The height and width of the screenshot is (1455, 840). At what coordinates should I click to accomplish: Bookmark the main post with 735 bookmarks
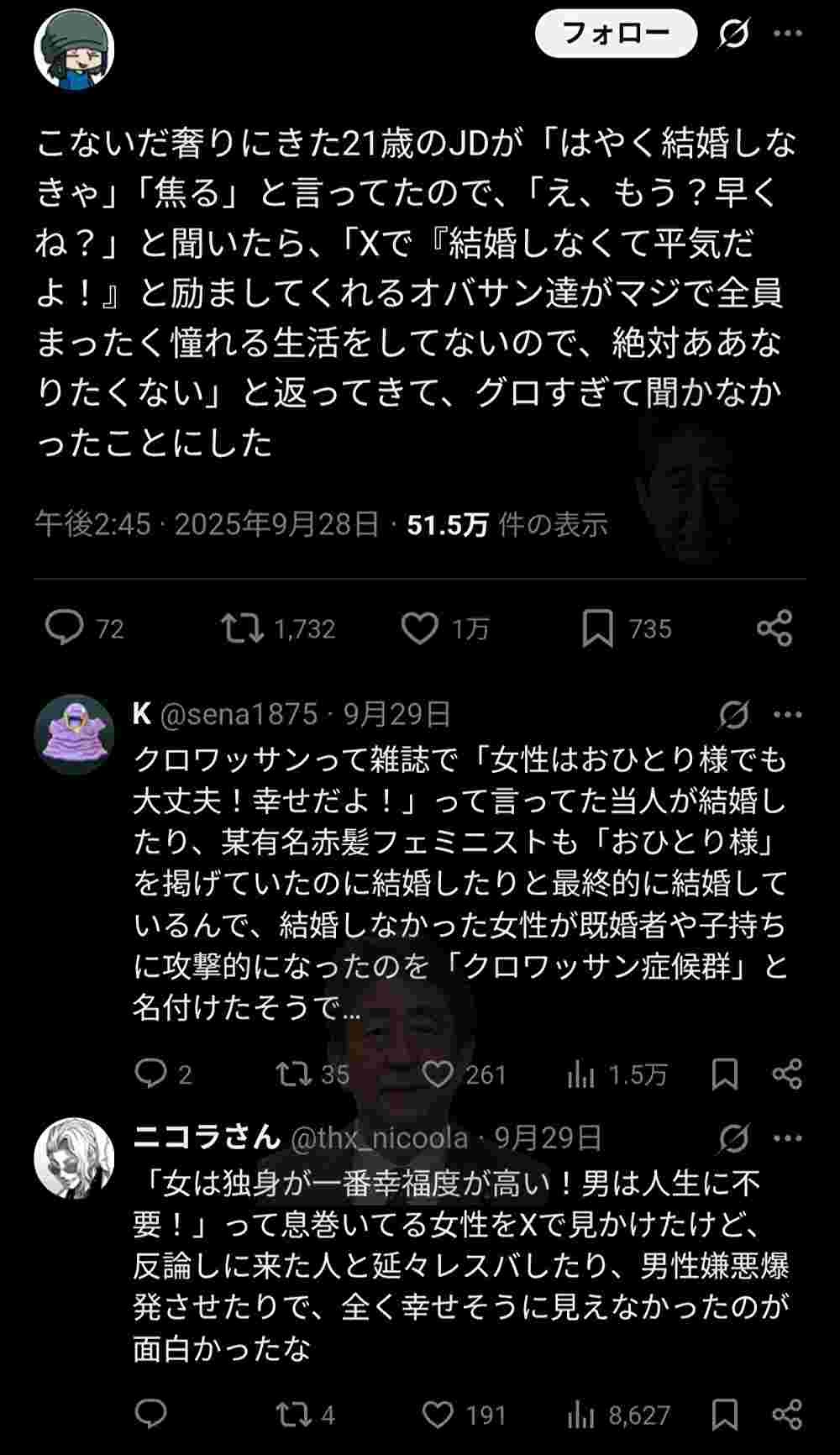point(597,628)
